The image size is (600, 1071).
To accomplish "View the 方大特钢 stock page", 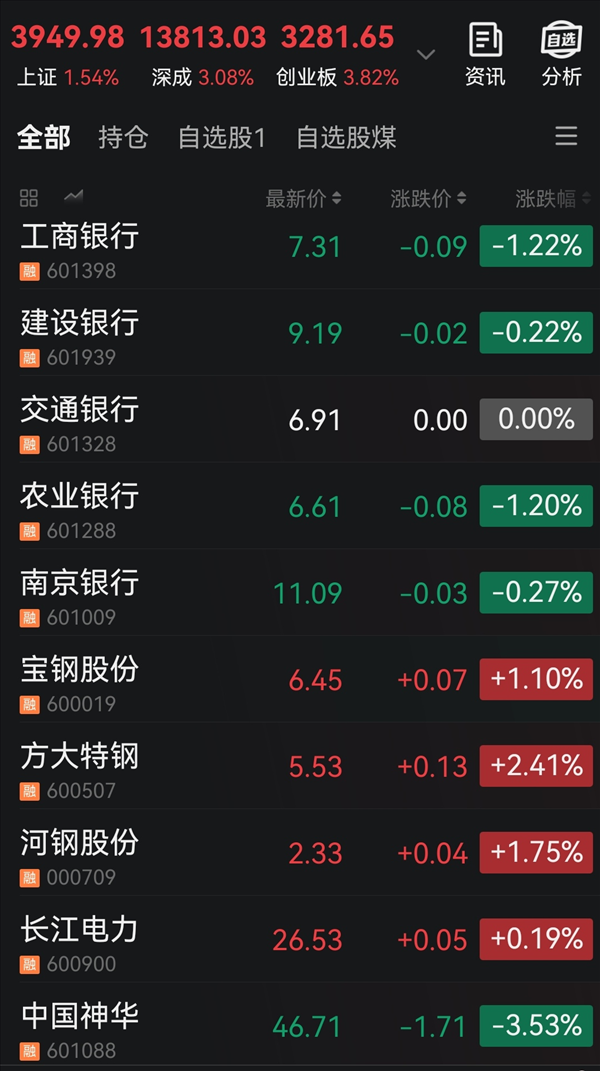I will (80, 767).
